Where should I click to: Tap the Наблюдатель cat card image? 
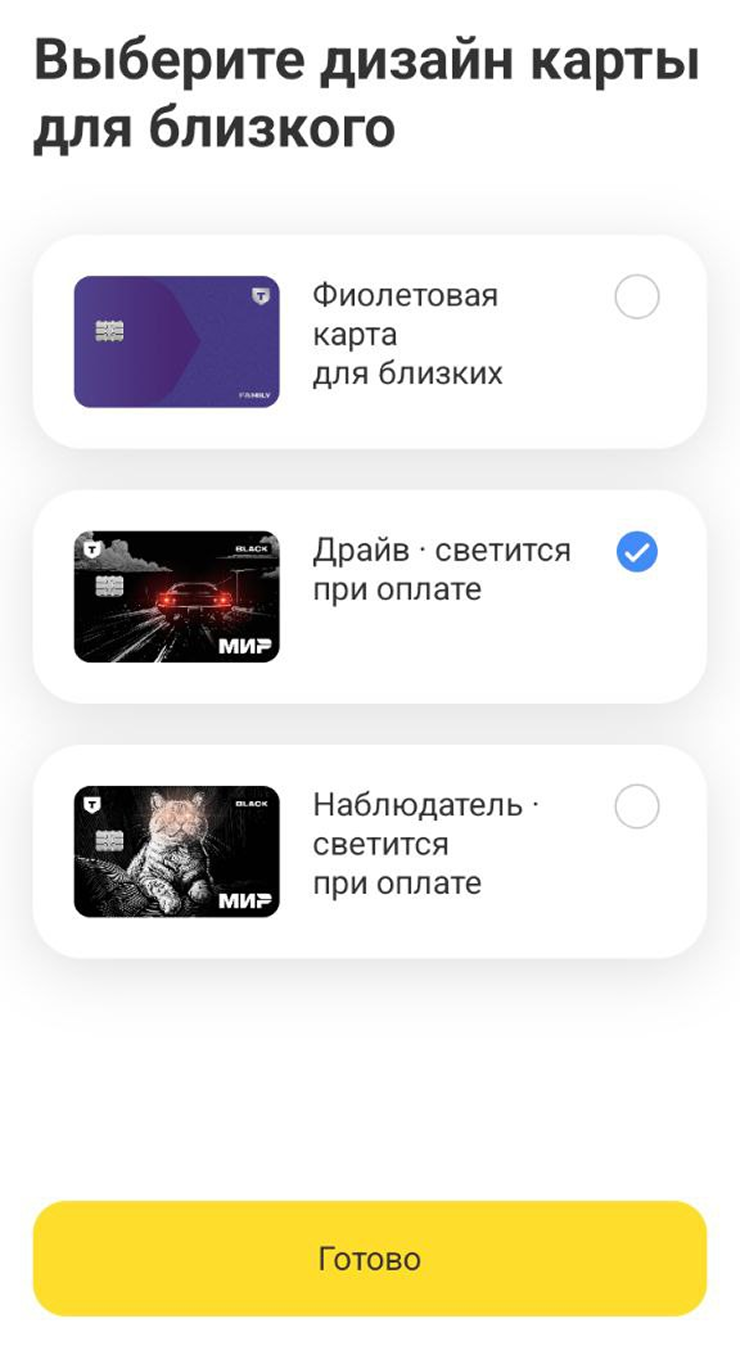pos(177,852)
